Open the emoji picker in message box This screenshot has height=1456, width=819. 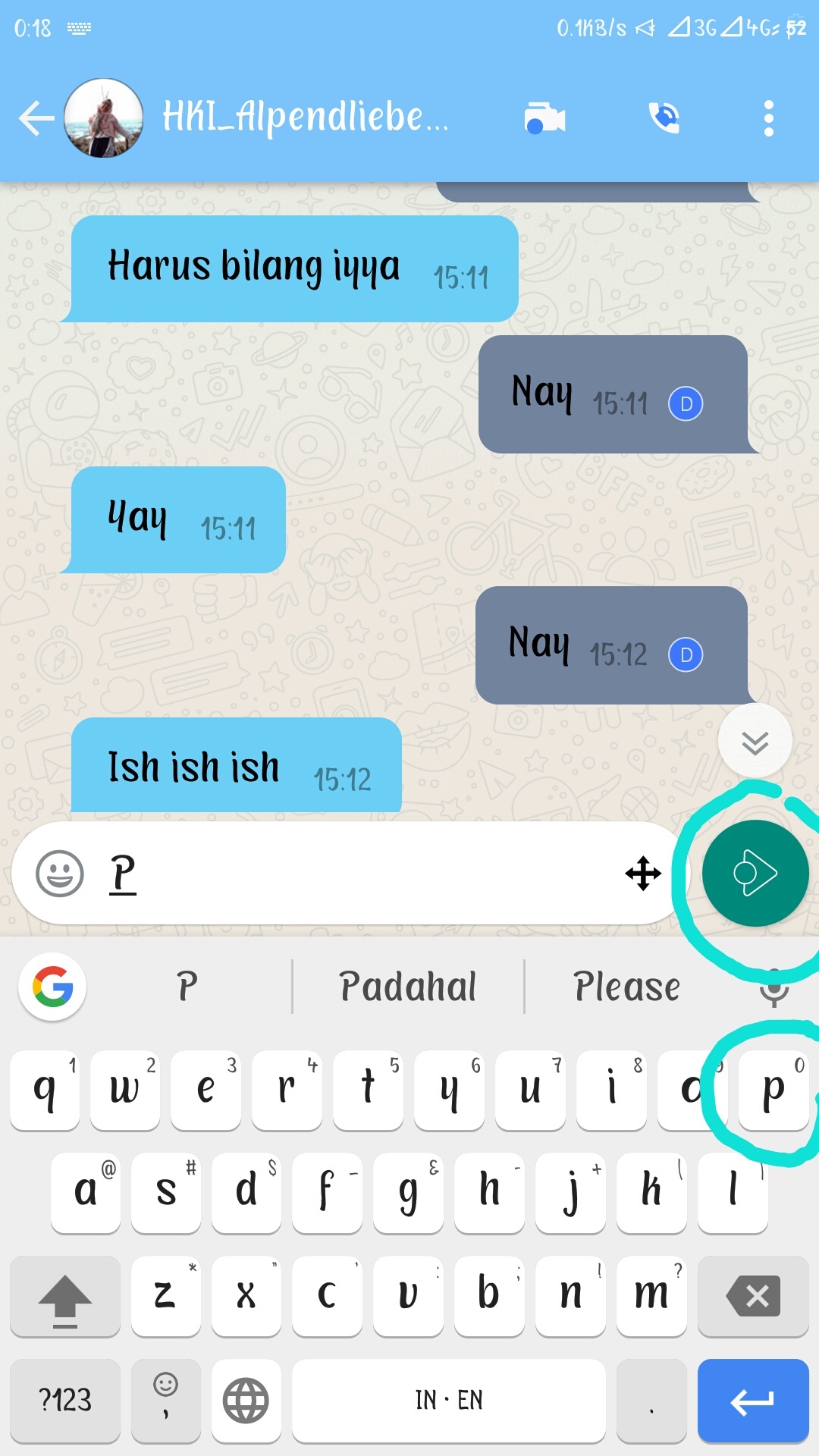click(x=60, y=874)
